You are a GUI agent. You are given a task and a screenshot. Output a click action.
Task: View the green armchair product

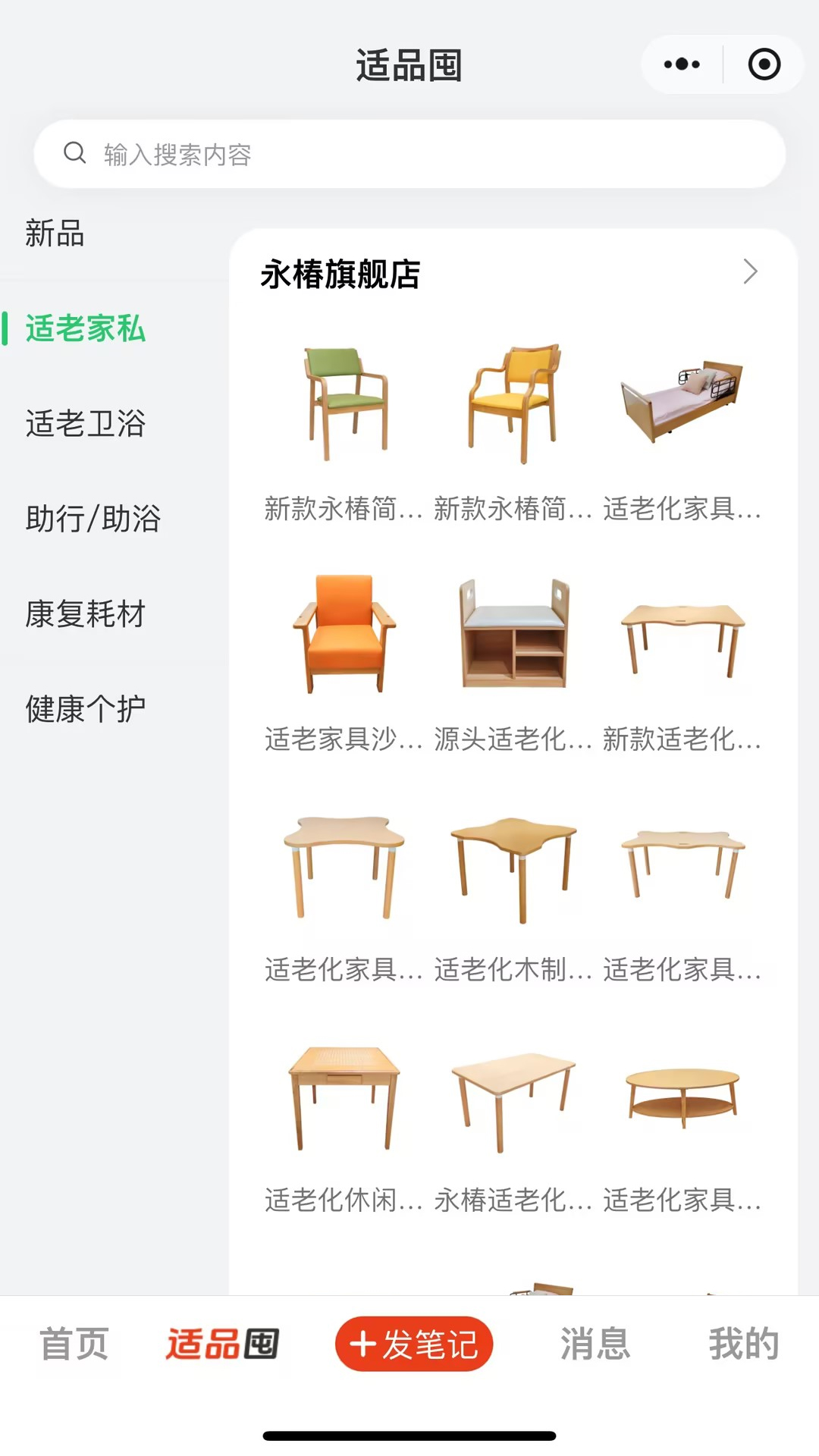click(345, 403)
